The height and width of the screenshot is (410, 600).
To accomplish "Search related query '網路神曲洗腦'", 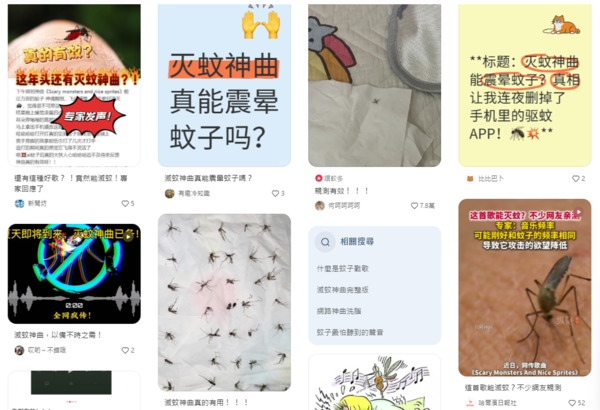I will [340, 311].
